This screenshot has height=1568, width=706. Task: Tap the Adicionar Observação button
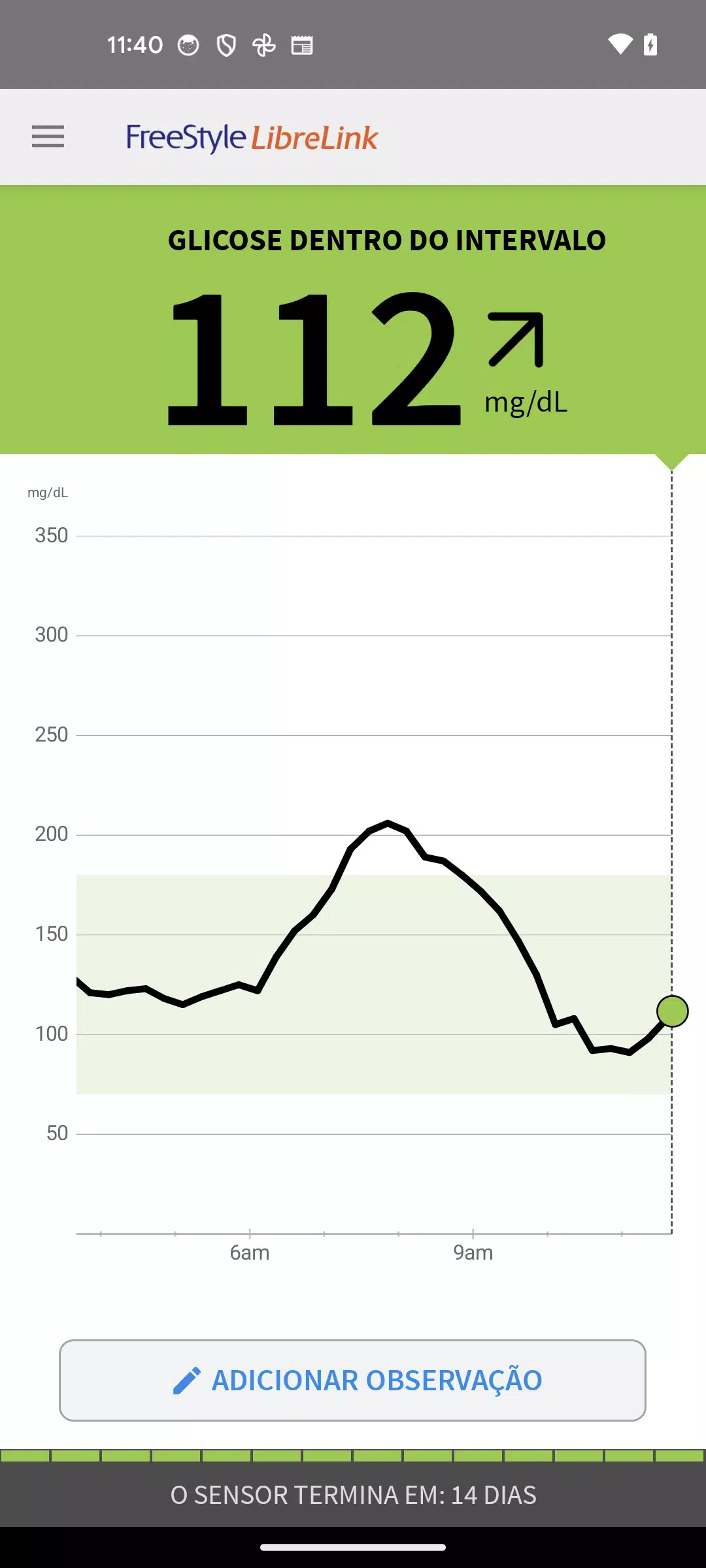[353, 1380]
